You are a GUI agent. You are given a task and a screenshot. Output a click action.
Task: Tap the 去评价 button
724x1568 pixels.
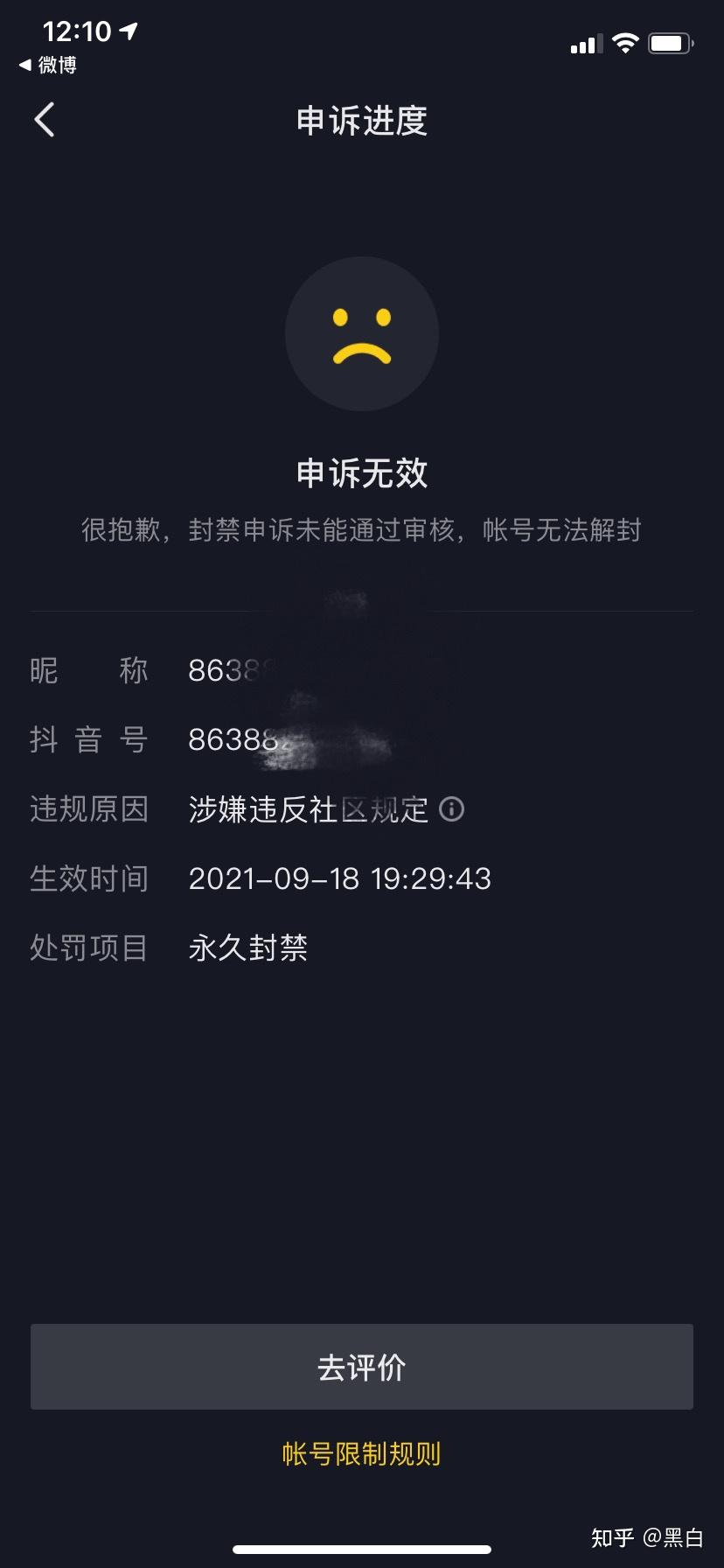362,1367
